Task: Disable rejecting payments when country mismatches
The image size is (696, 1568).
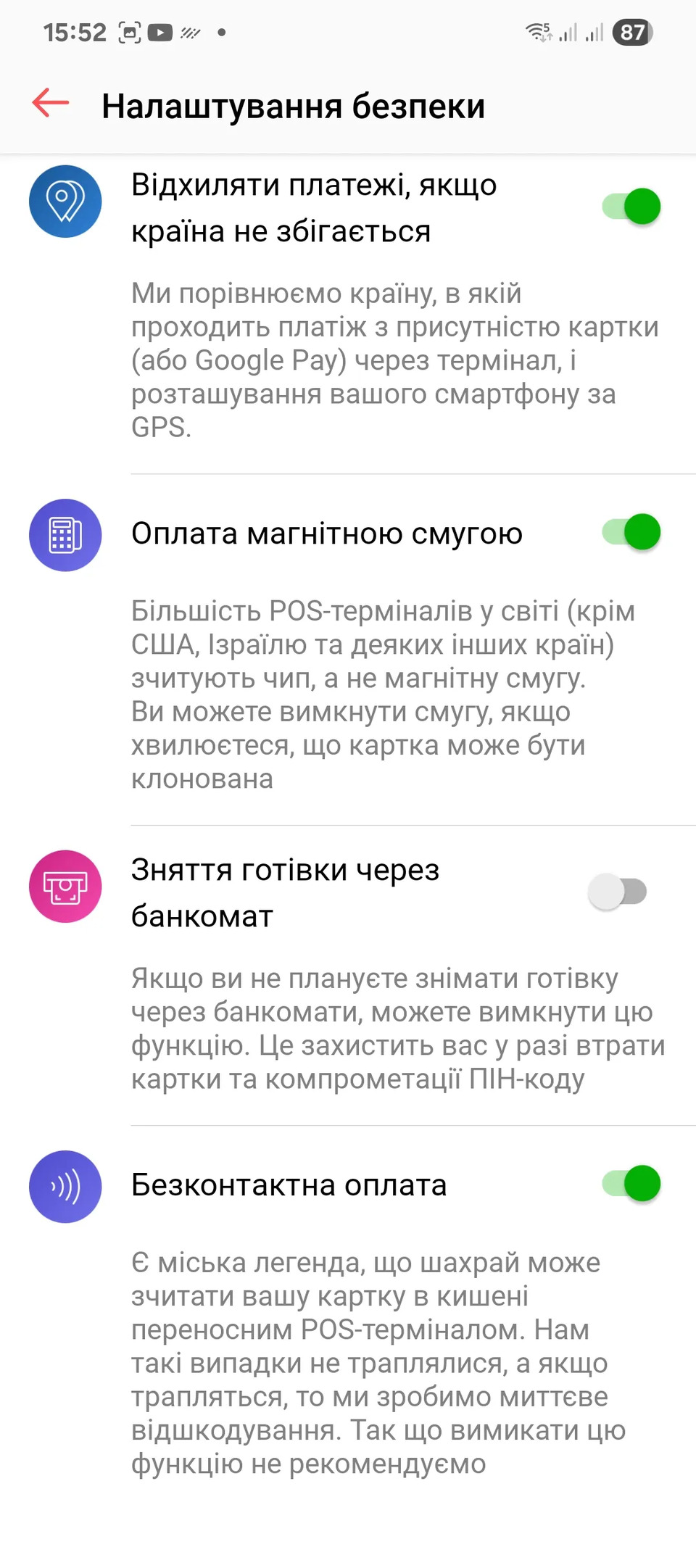Action: (631, 207)
